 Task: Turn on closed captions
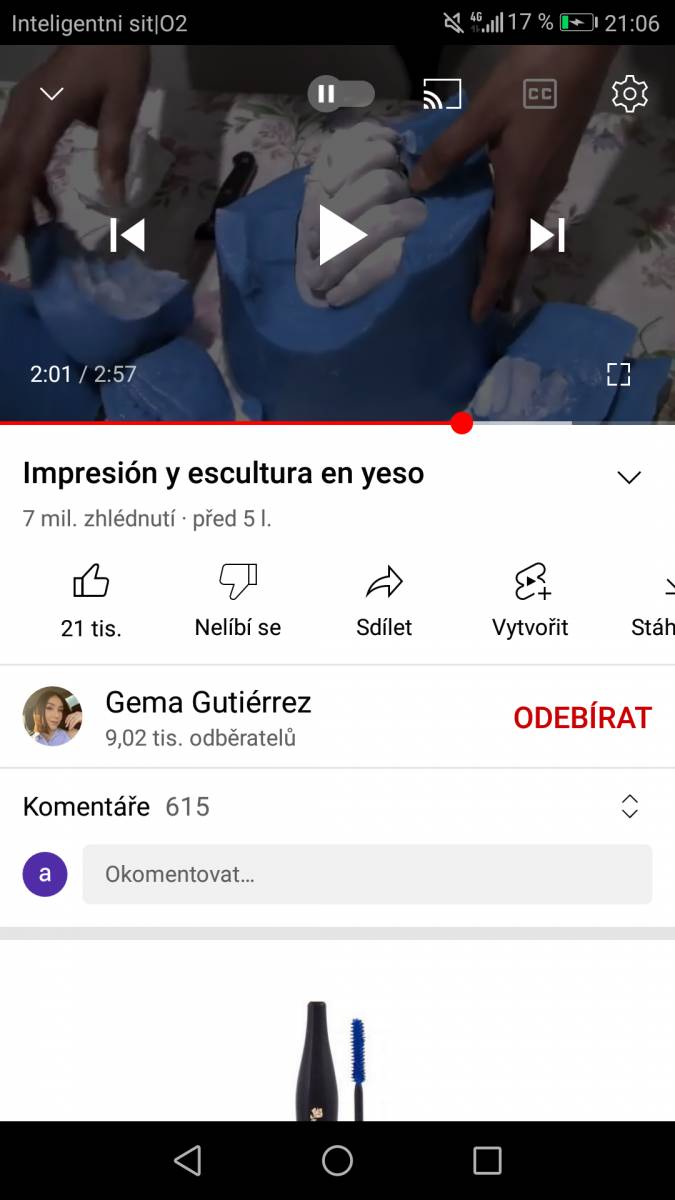[540, 94]
